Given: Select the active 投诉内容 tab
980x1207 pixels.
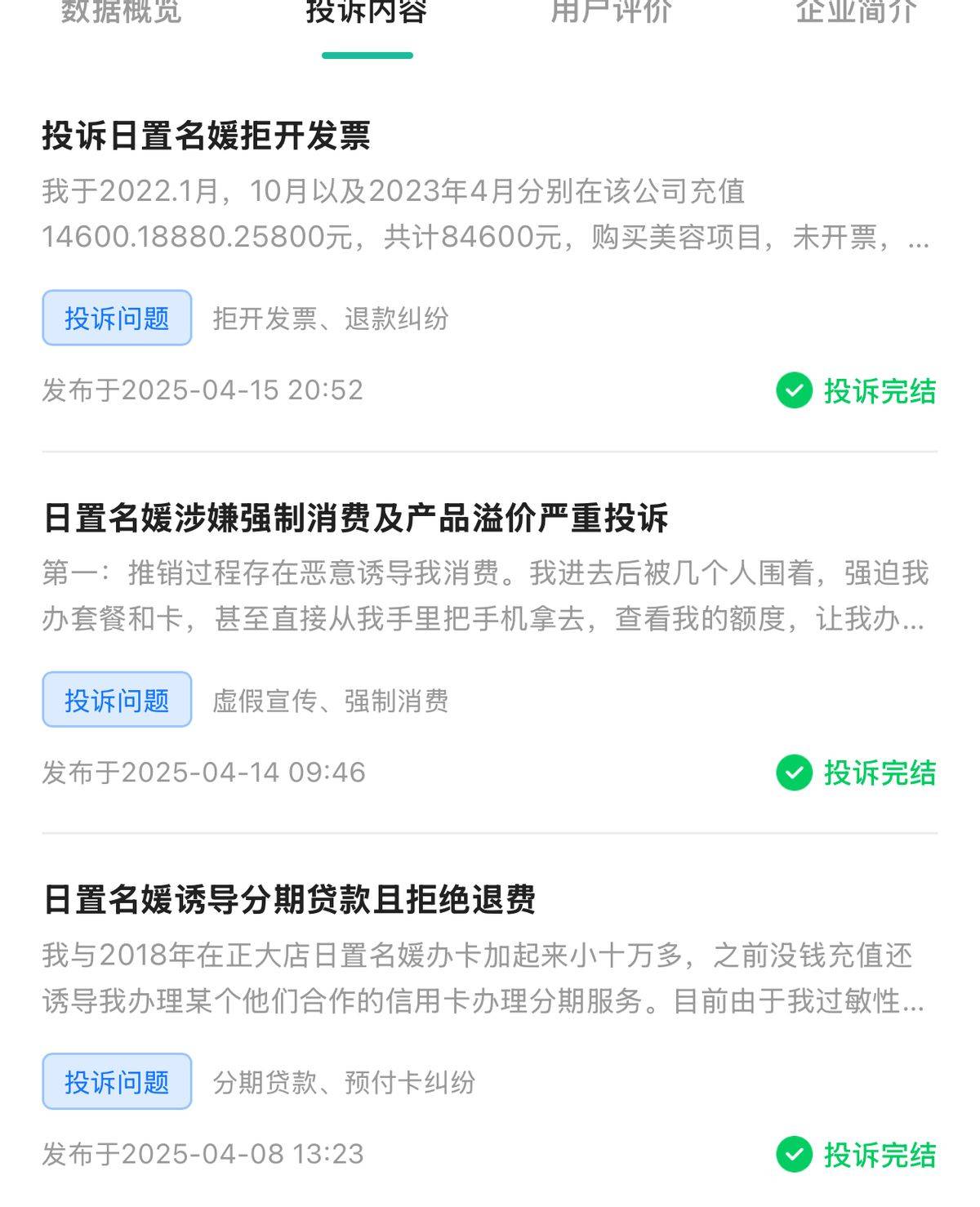Looking at the screenshot, I should [x=367, y=13].
